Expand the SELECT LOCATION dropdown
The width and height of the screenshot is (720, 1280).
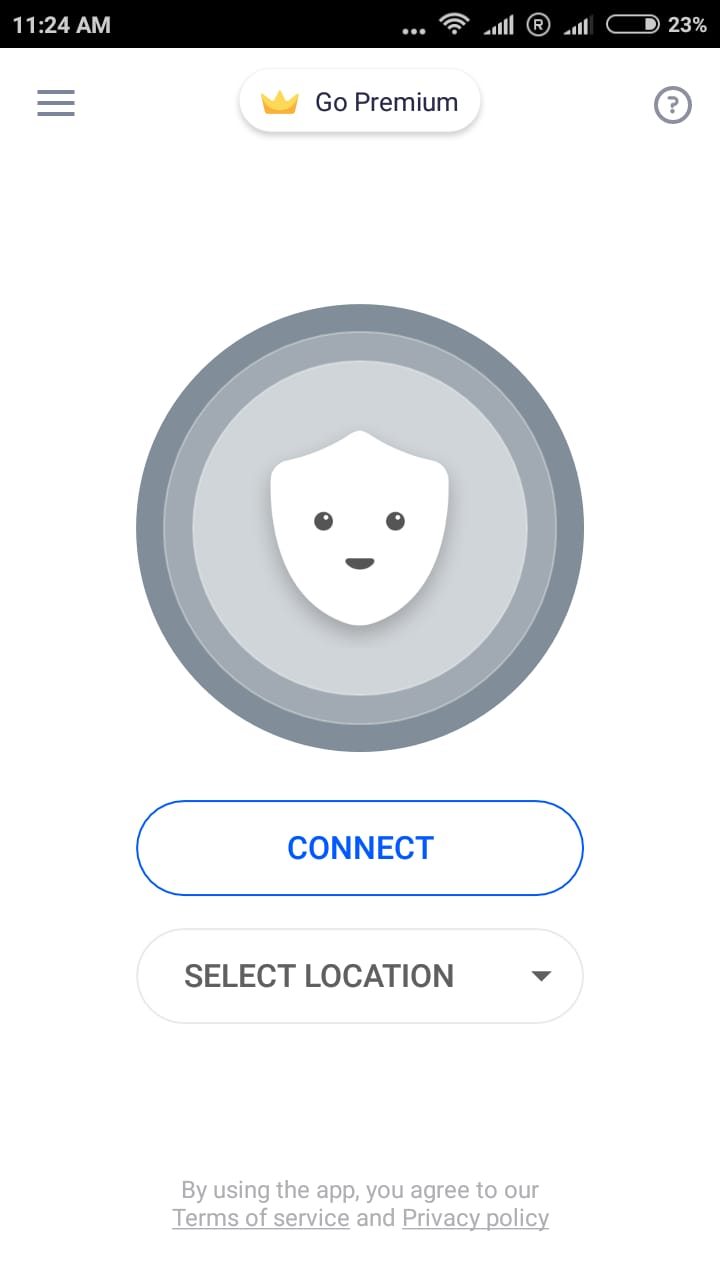[360, 976]
